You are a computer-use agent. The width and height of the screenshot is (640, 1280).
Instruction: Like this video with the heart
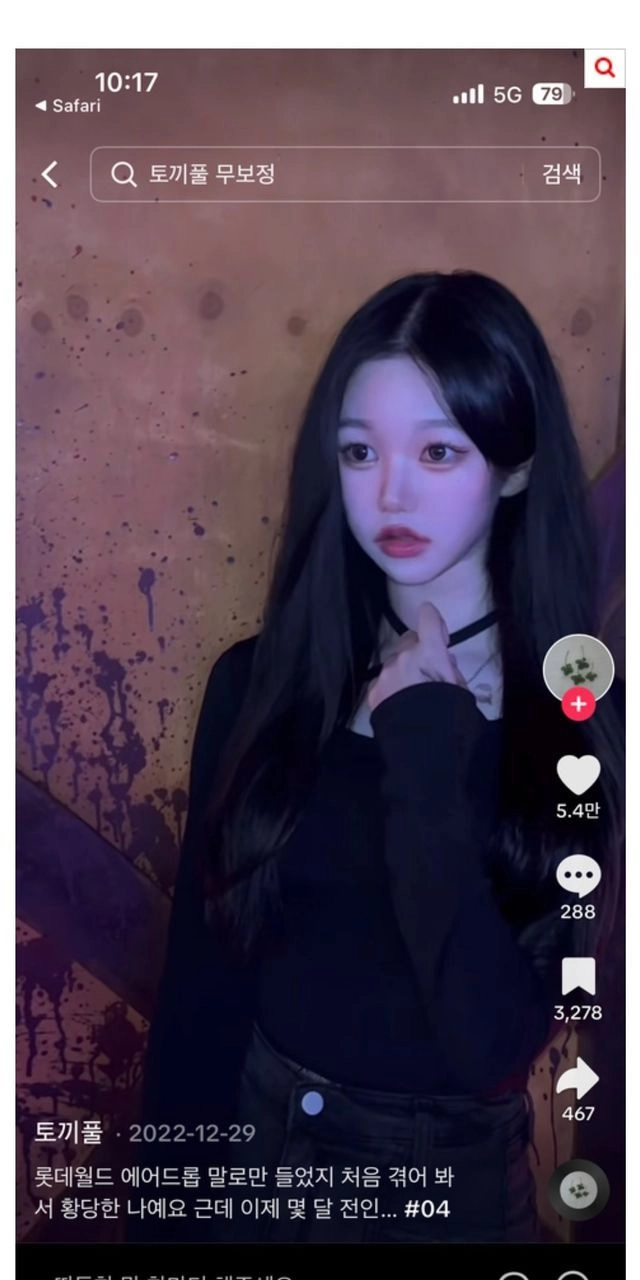click(x=578, y=777)
